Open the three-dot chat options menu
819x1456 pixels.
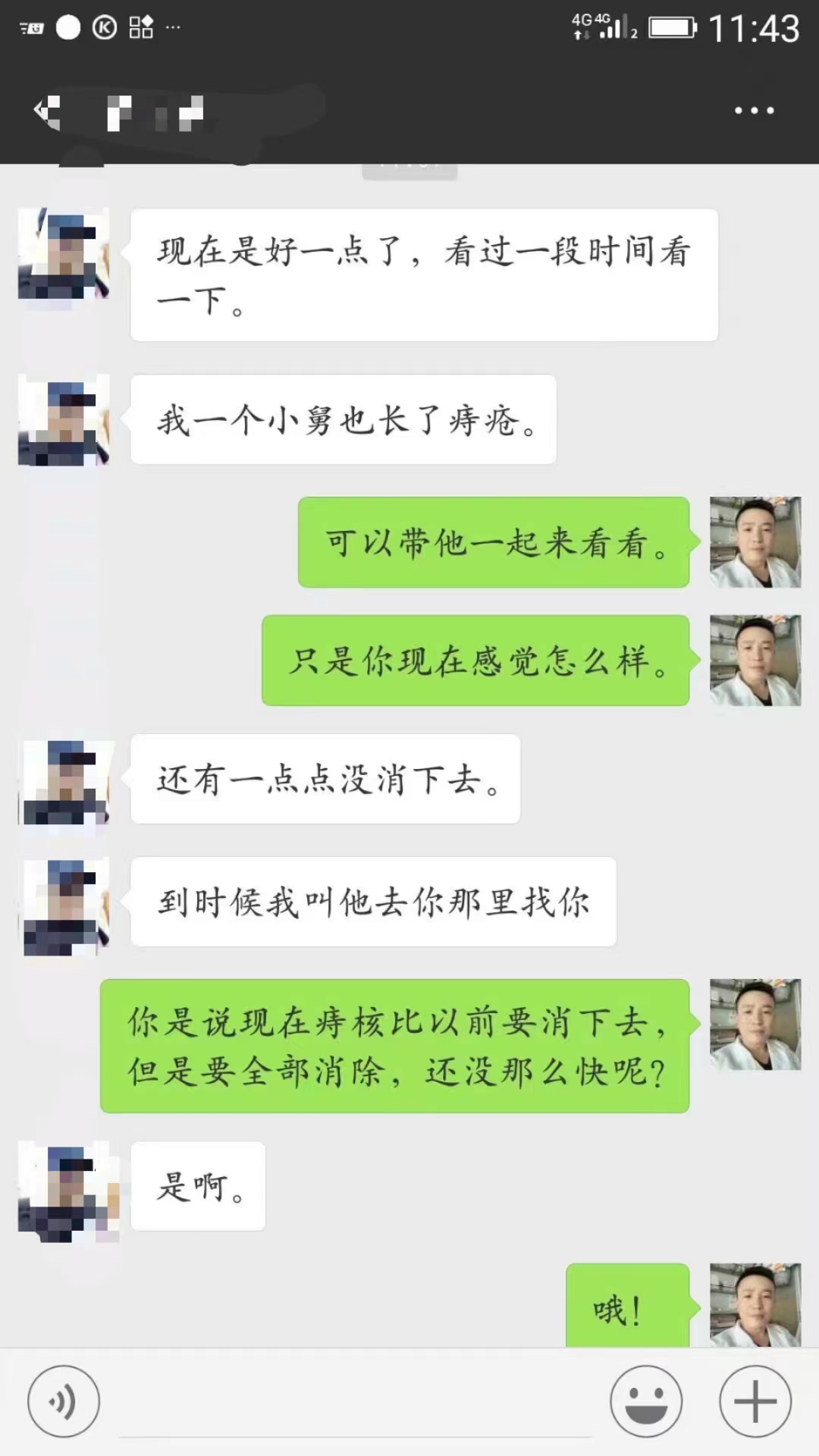[x=754, y=111]
